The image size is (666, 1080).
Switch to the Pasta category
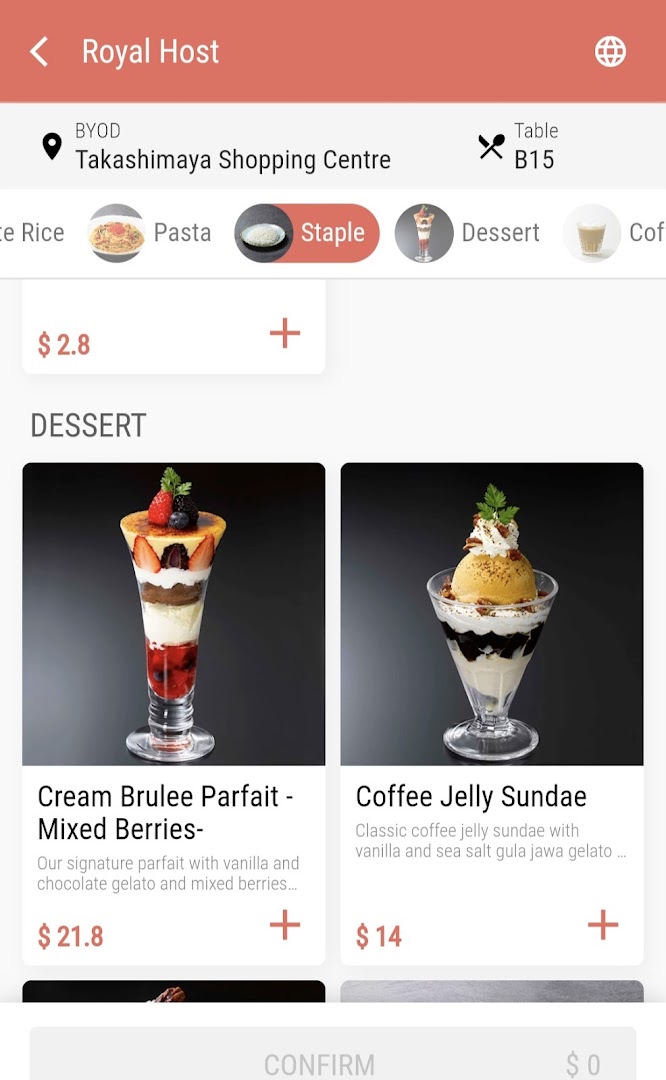(150, 233)
